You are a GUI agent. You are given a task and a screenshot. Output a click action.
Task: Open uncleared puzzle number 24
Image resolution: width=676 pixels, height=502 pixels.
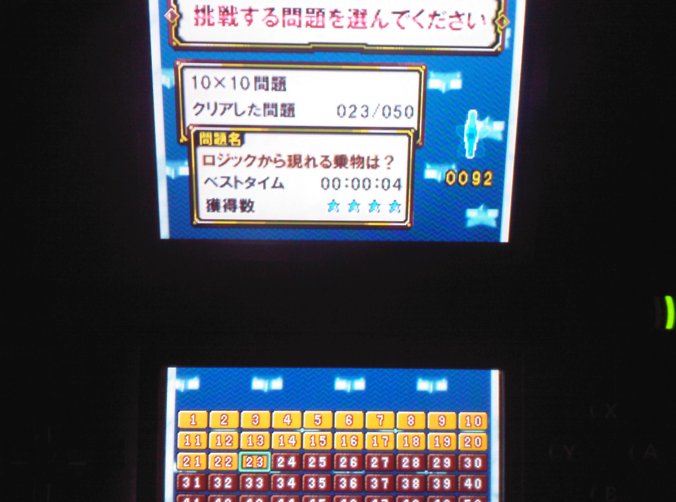(x=286, y=462)
